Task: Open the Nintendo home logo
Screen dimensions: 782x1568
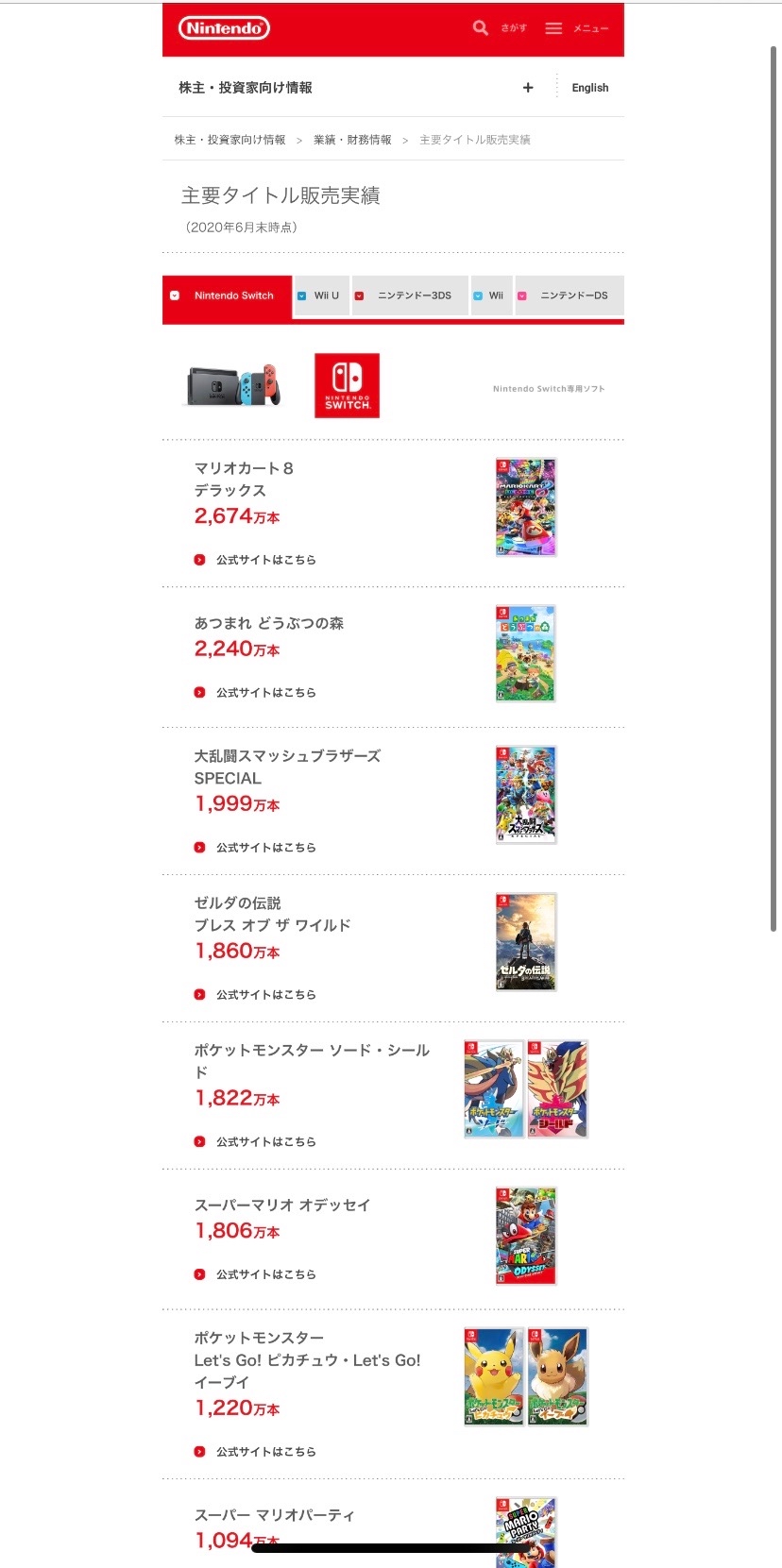Action: 224,28
